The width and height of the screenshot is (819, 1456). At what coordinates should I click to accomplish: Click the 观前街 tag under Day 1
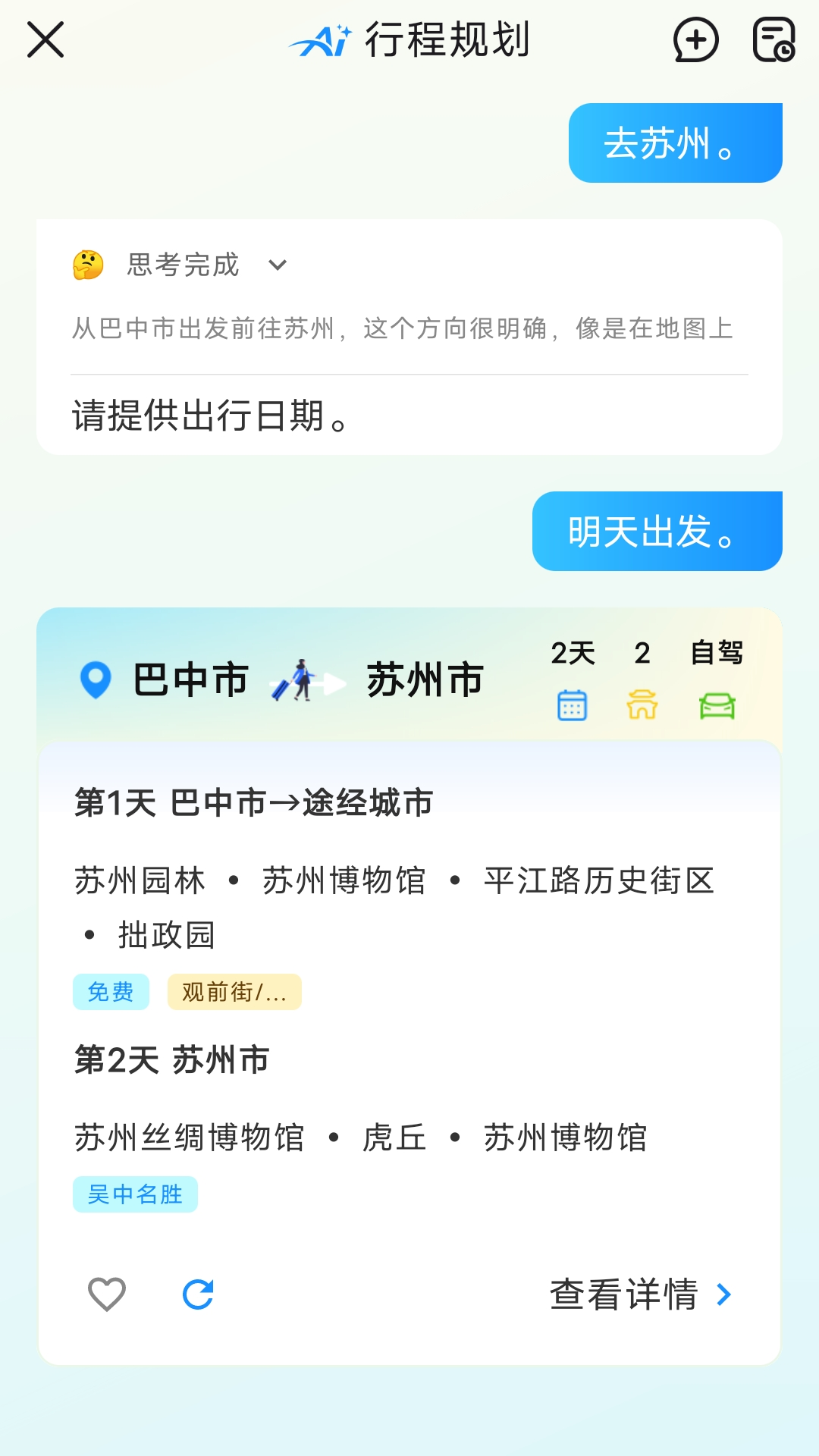(x=235, y=991)
